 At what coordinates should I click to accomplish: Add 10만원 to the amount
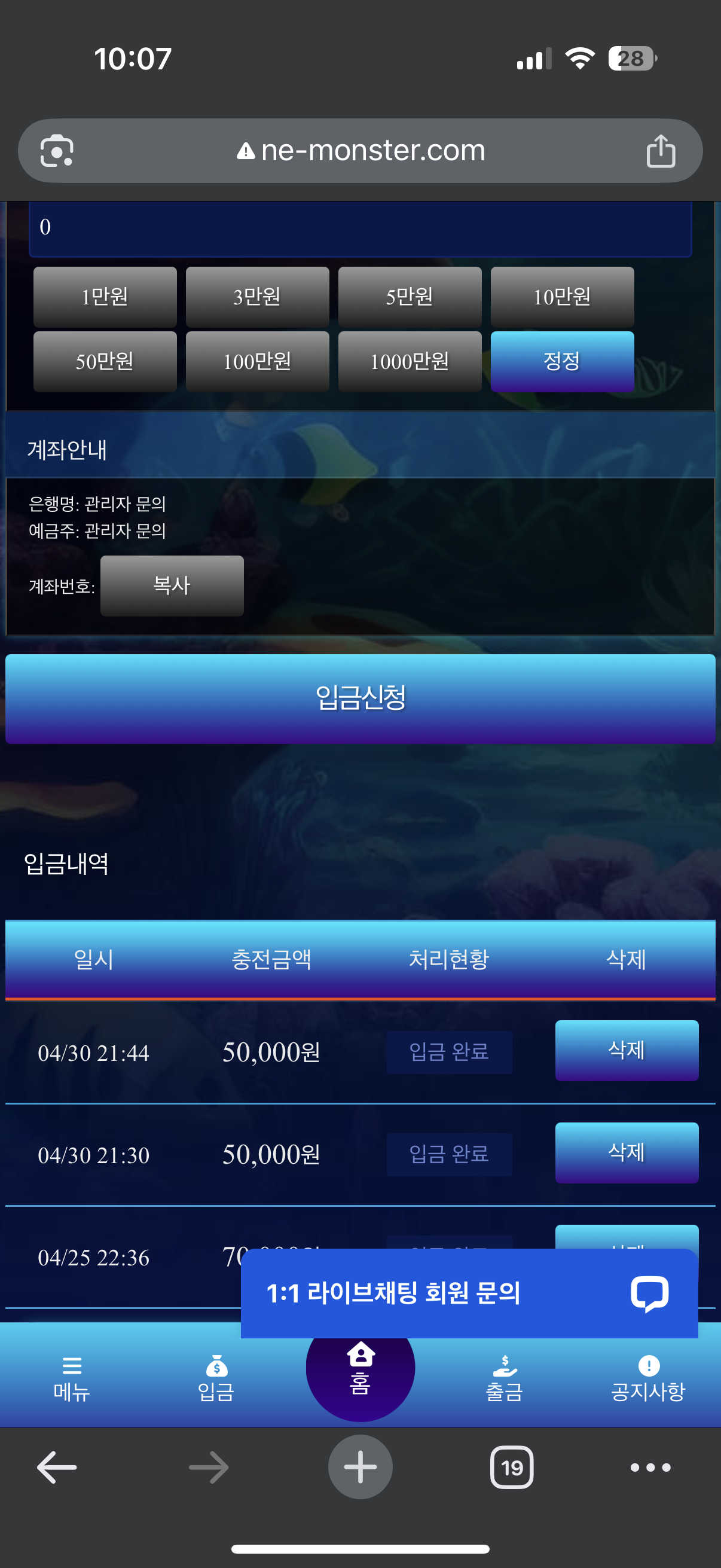(562, 297)
